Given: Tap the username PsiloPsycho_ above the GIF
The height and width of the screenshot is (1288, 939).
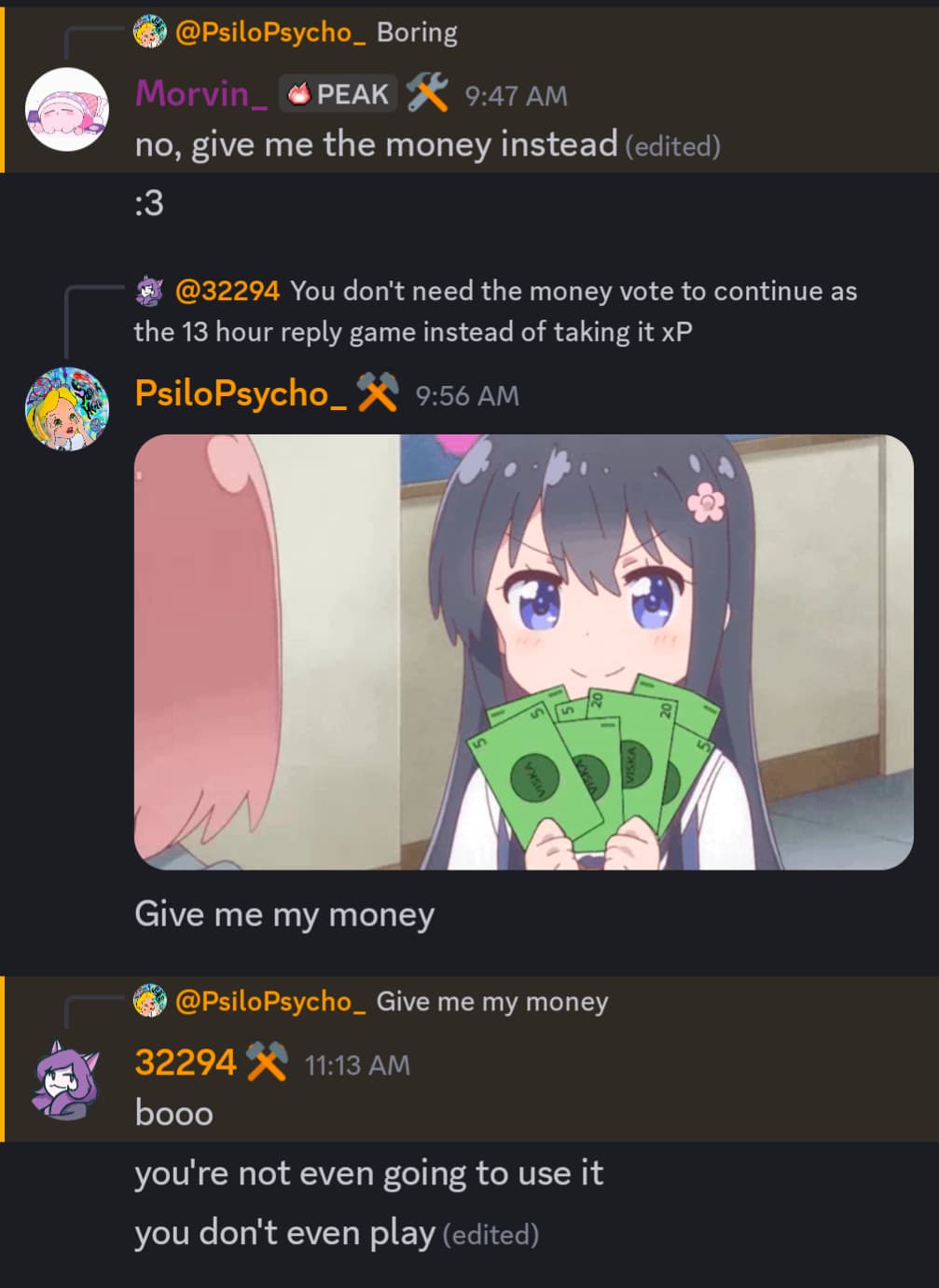Looking at the screenshot, I should click(241, 394).
